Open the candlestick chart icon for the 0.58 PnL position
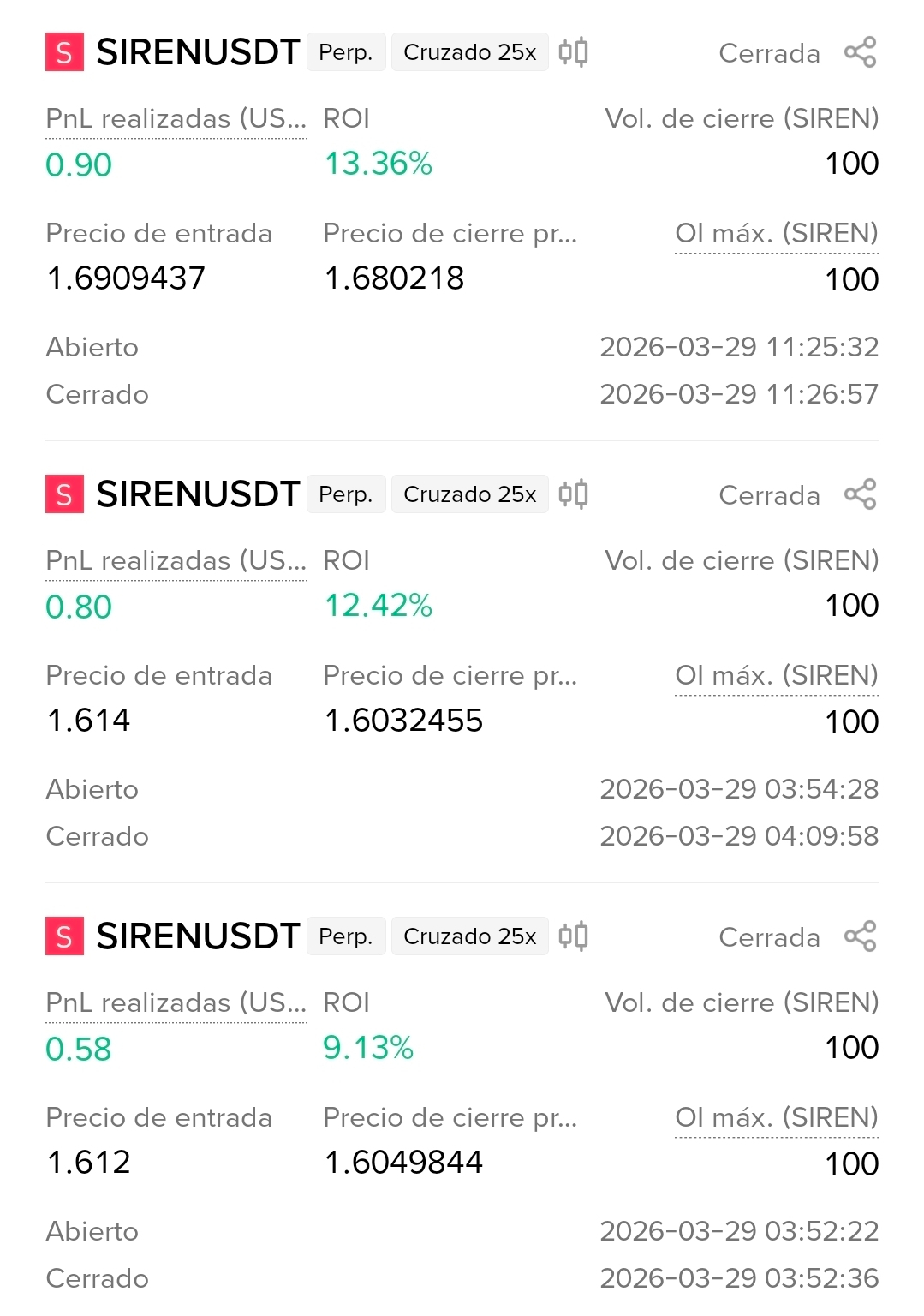 coord(573,936)
